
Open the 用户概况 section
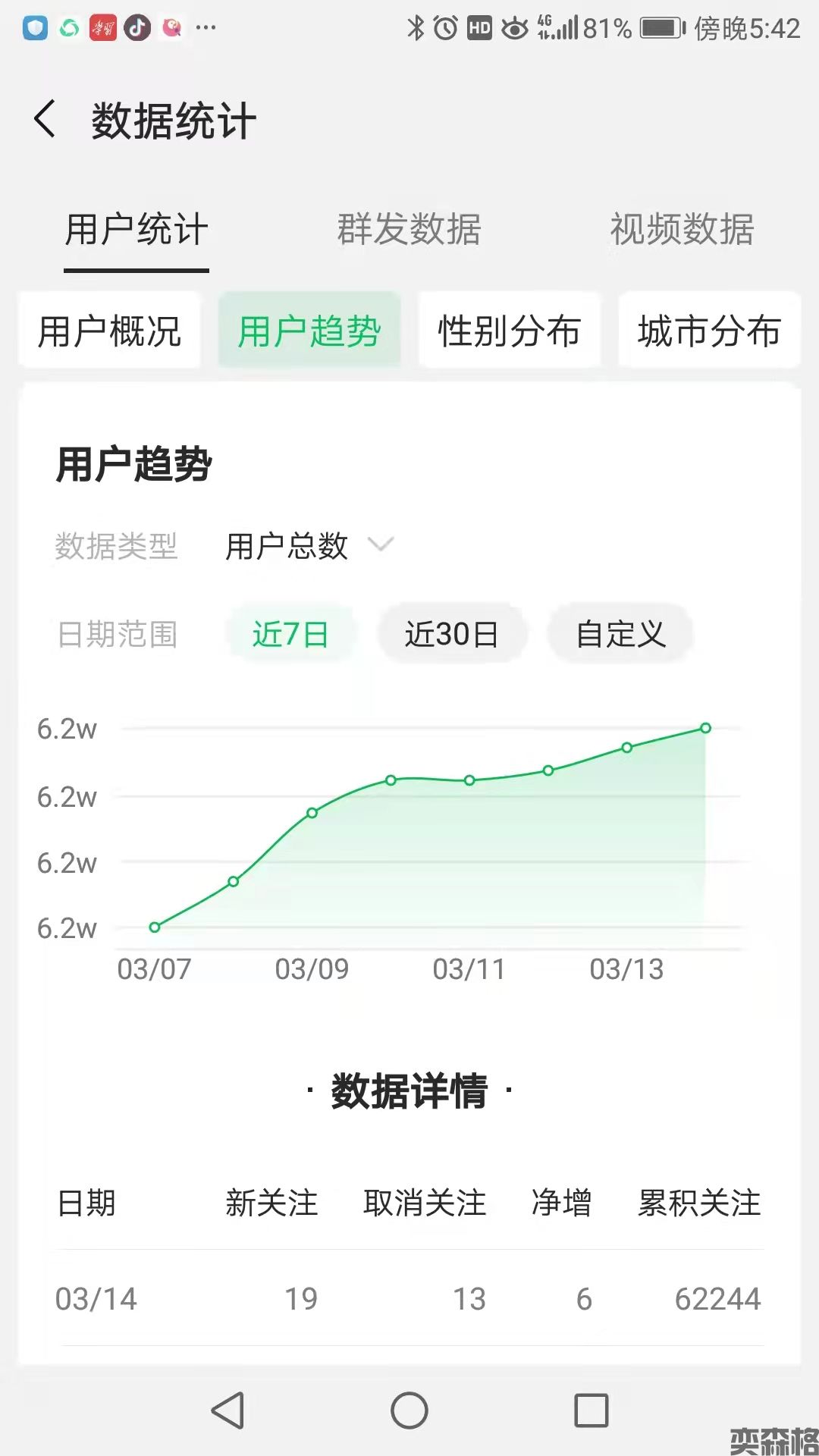[109, 331]
